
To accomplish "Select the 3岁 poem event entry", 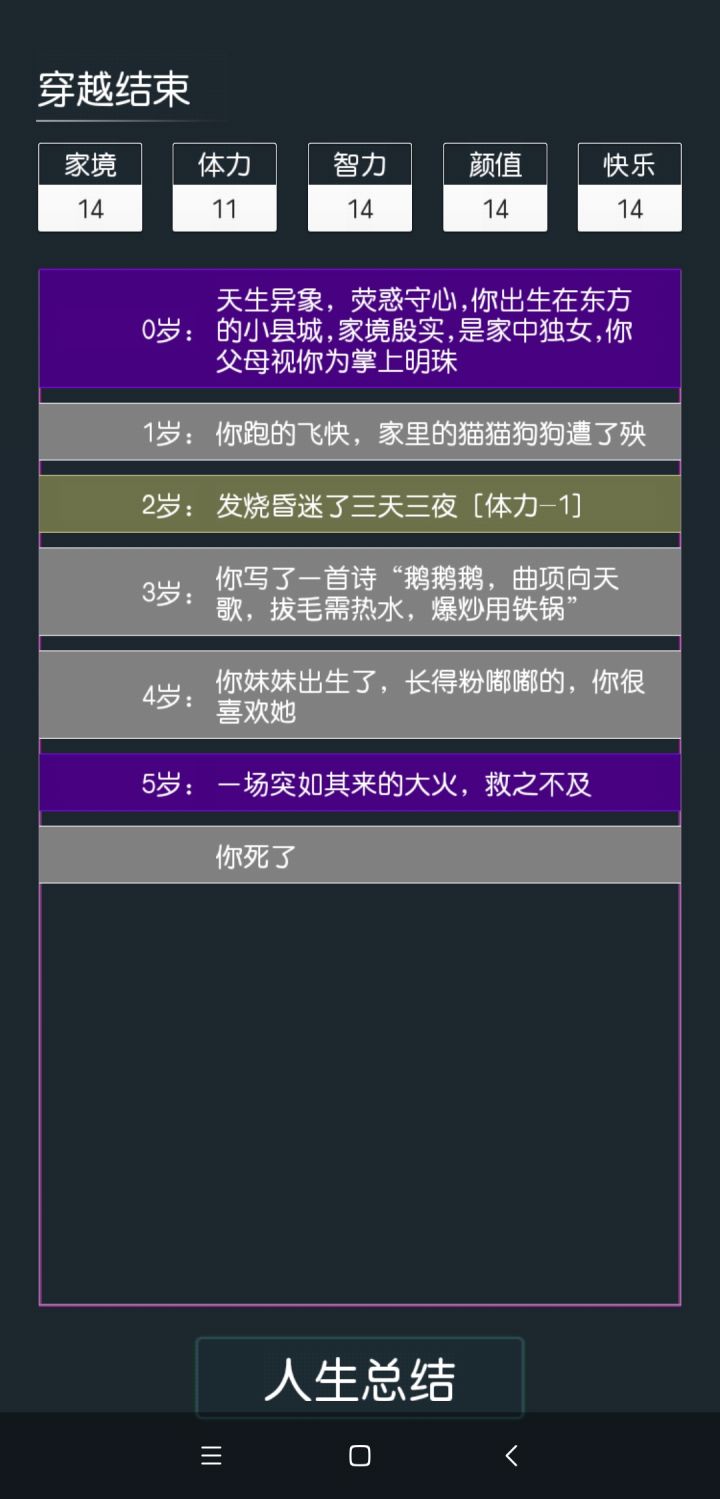I will coord(358,591).
